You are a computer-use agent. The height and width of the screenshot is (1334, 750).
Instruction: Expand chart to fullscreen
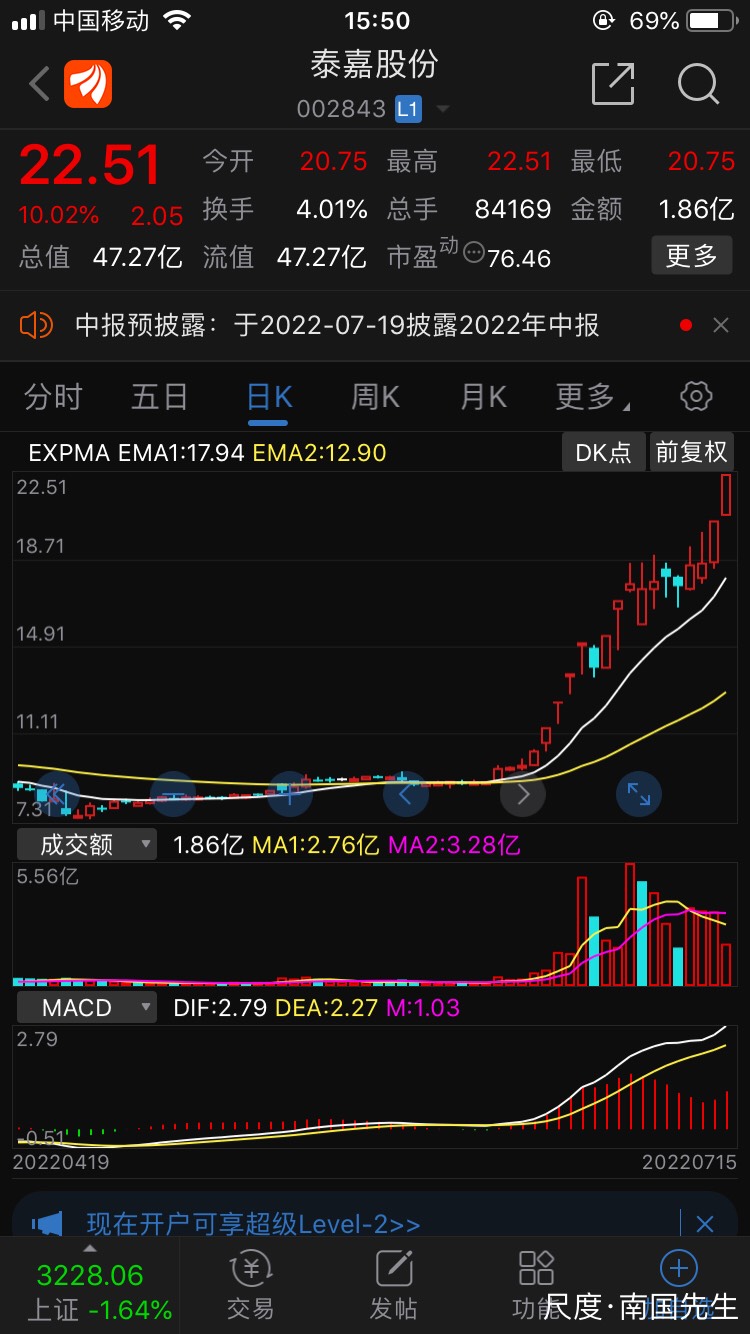(x=638, y=794)
